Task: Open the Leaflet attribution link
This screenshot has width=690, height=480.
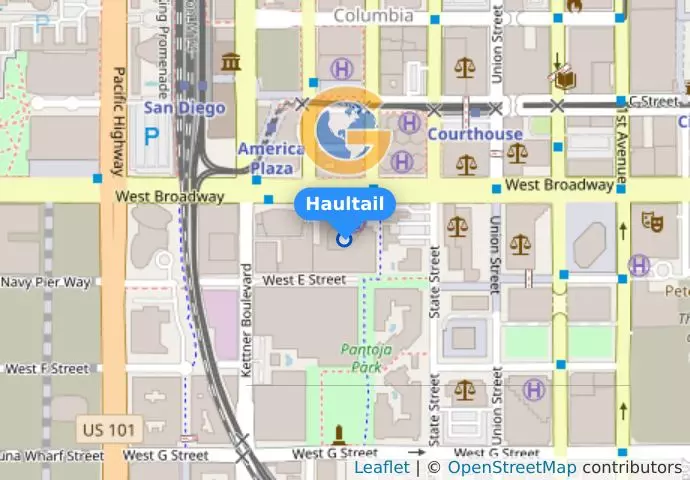Action: [381, 467]
